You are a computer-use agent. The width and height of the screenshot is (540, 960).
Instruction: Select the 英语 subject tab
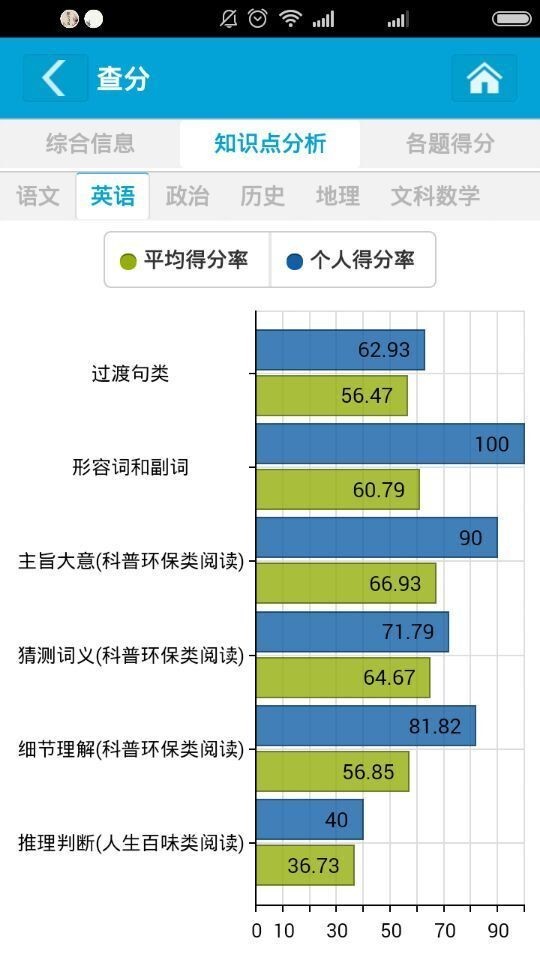click(113, 196)
